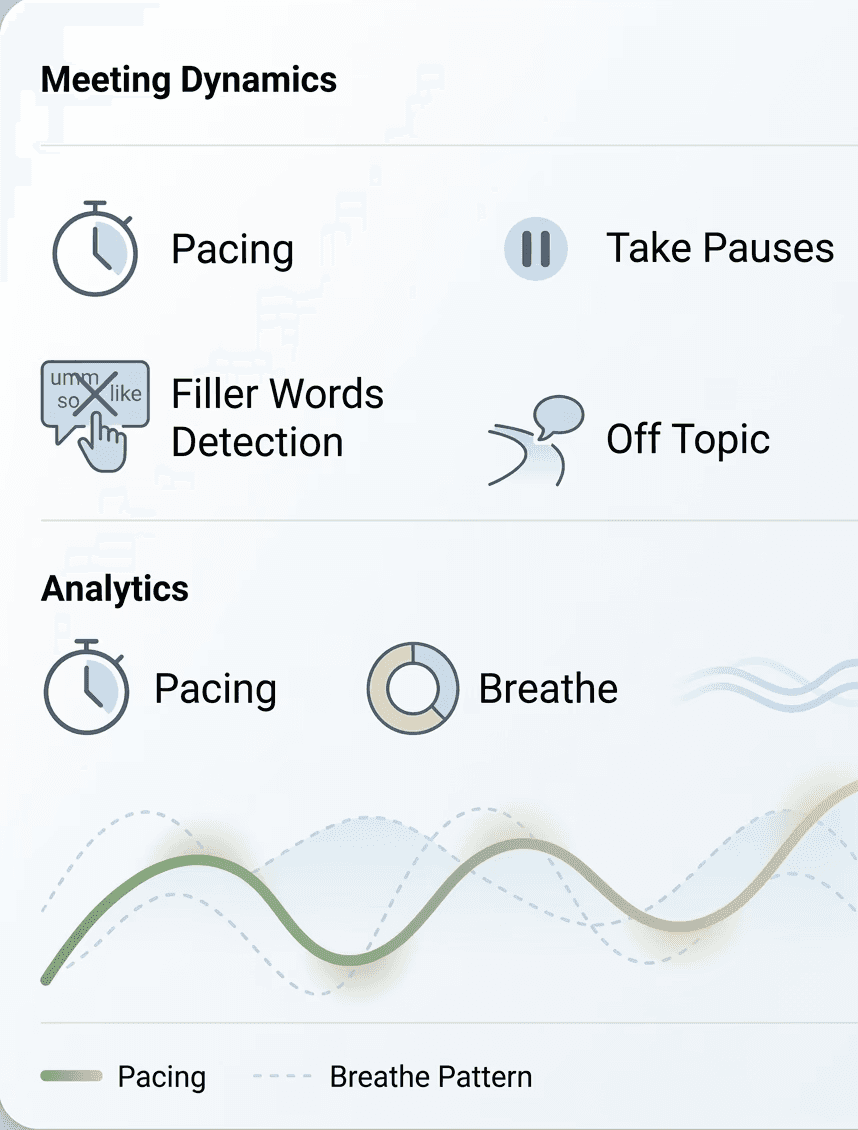Switch to the Analytics section header
This screenshot has height=1130, width=858.
coord(115,589)
